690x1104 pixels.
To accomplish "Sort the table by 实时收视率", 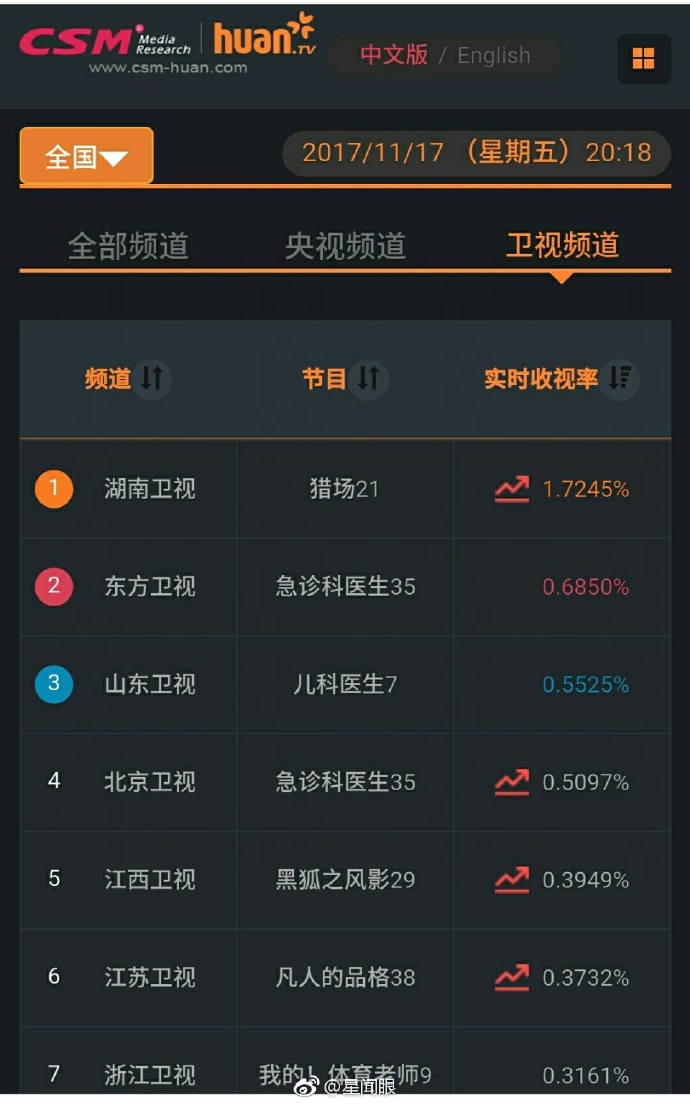I will [x=620, y=378].
